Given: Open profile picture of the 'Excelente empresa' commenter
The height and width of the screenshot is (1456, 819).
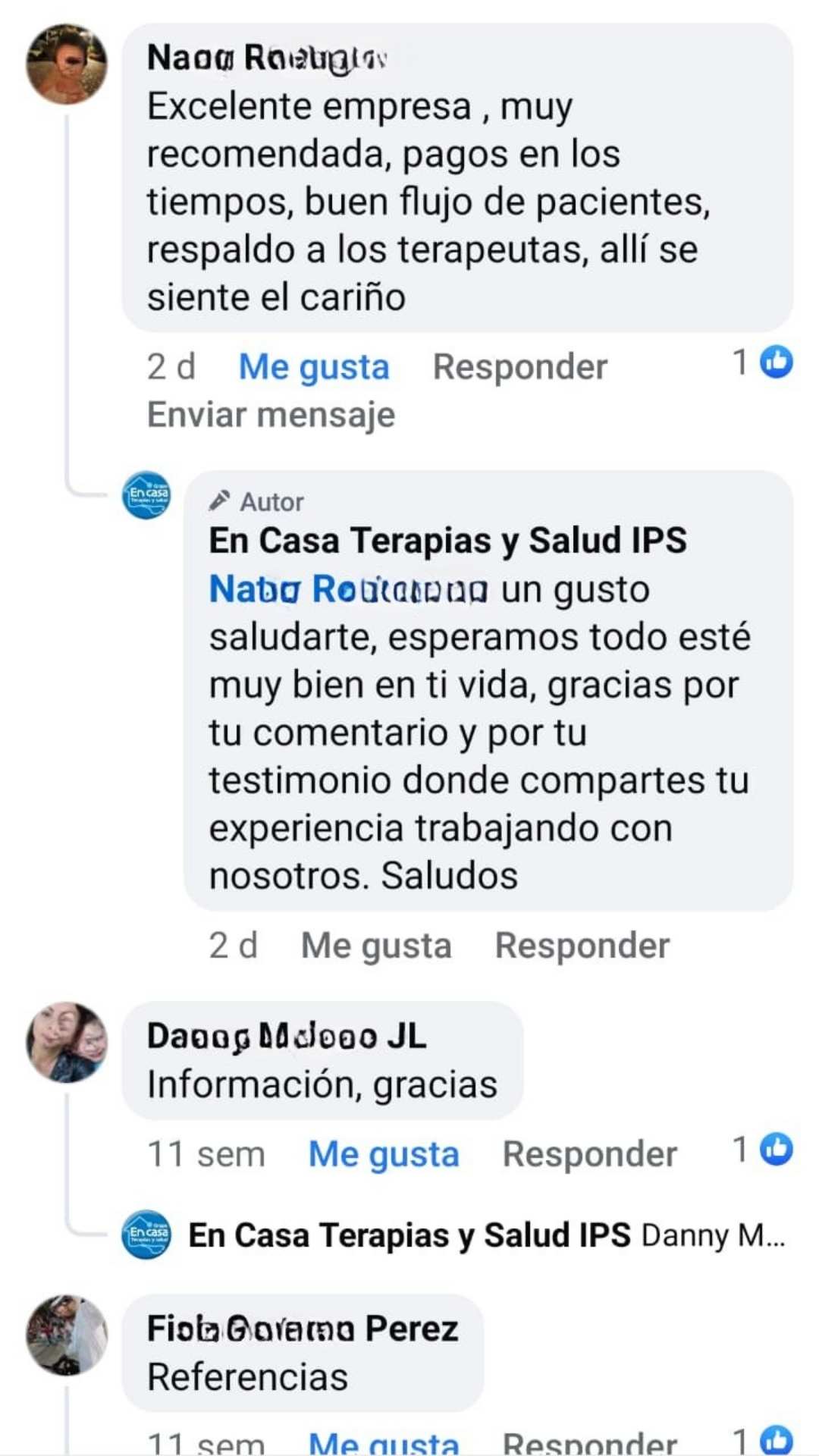Looking at the screenshot, I should 67,64.
